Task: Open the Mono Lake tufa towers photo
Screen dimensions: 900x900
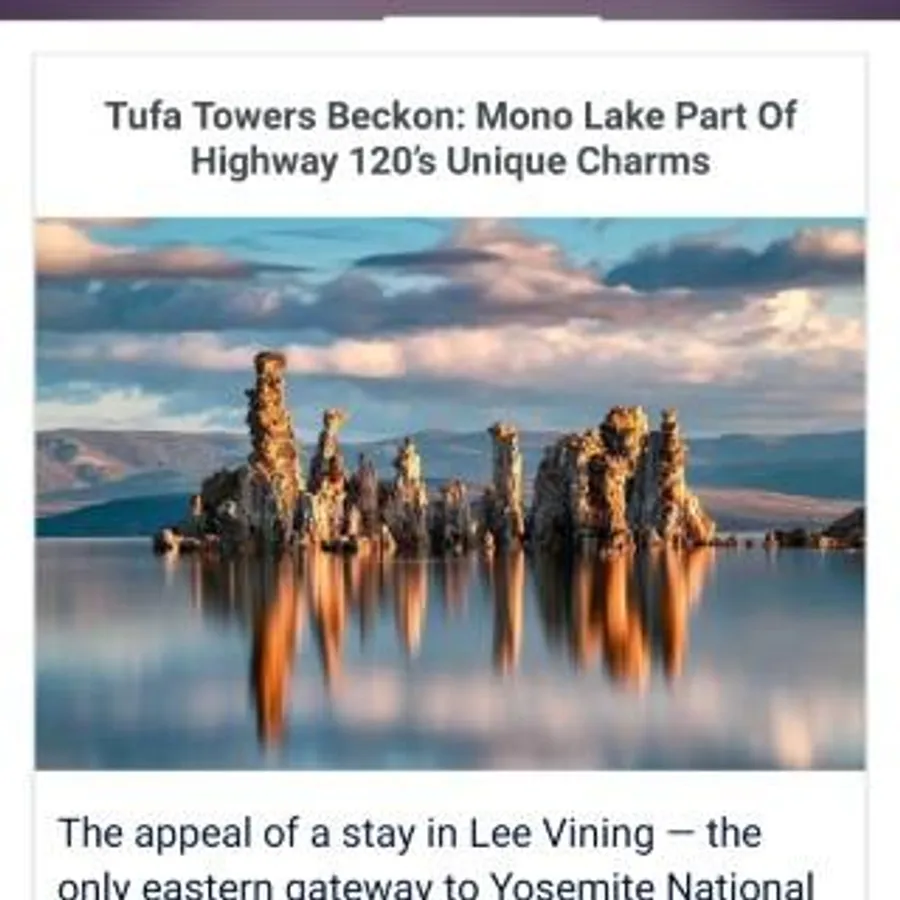Action: (450, 494)
